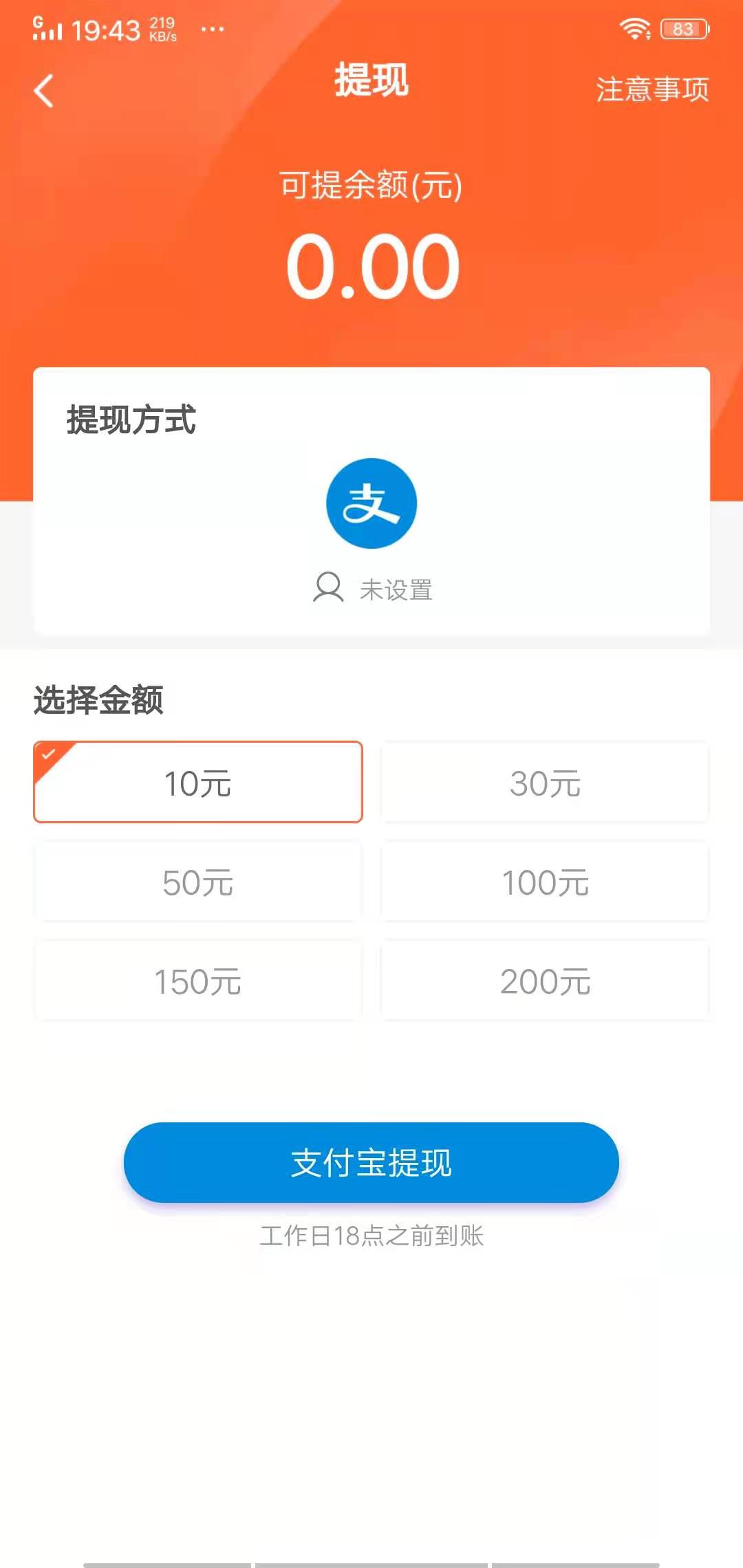This screenshot has height=1568, width=743.
Task: Tap the Alipay payment method icon
Action: click(x=371, y=503)
